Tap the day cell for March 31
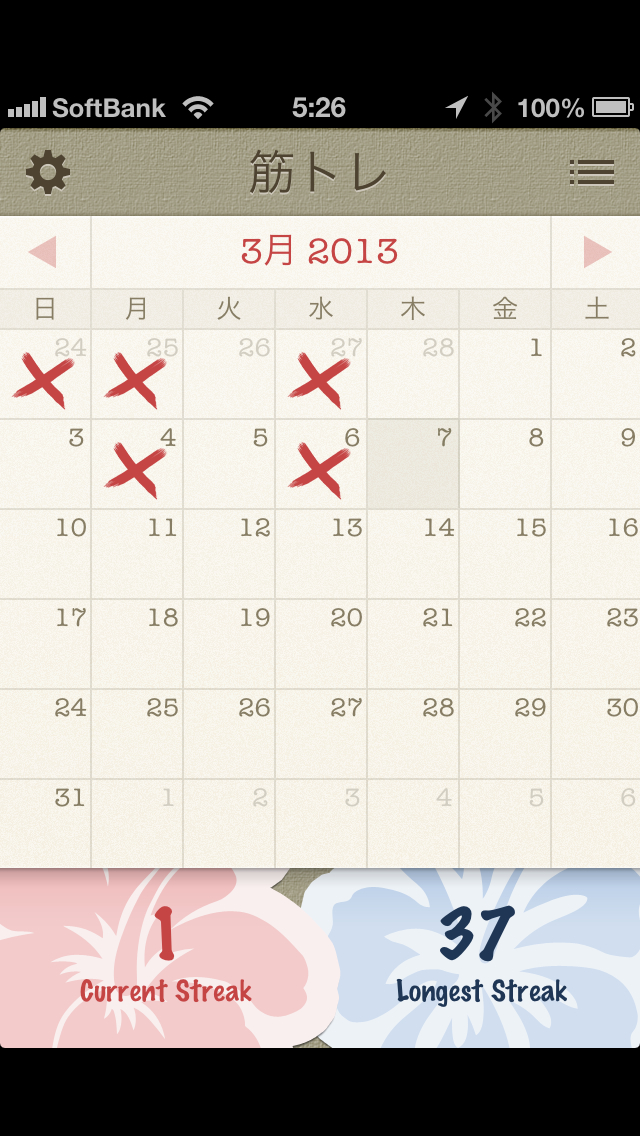Image resolution: width=640 pixels, height=1136 pixels. pos(45,825)
